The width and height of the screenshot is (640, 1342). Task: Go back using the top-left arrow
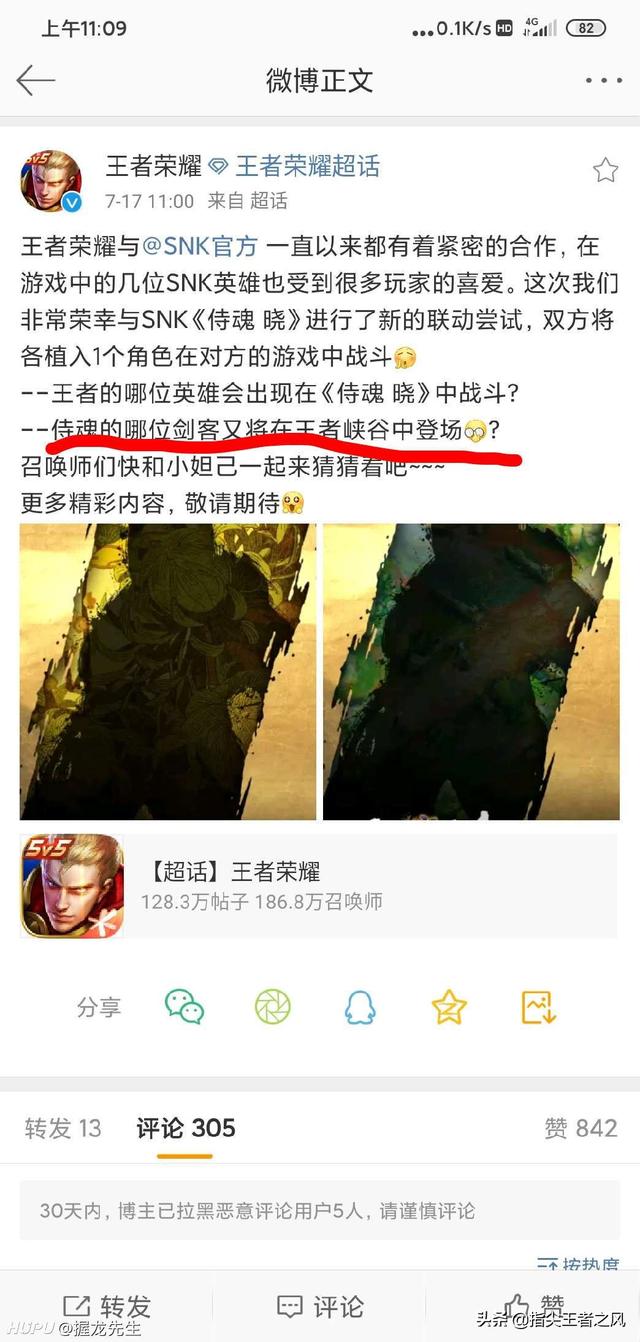(x=35, y=80)
